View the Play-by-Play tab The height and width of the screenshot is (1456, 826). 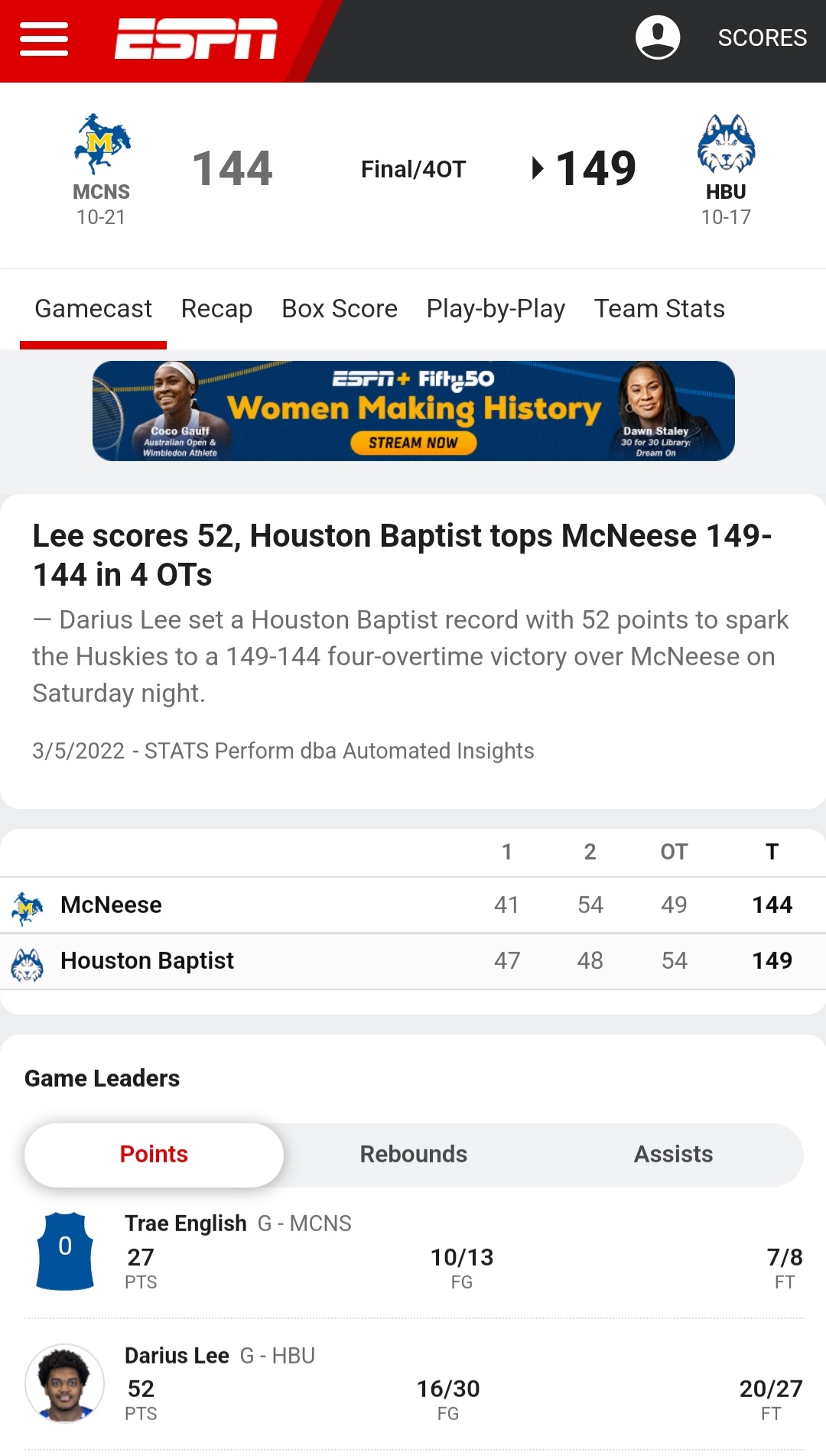tap(496, 309)
